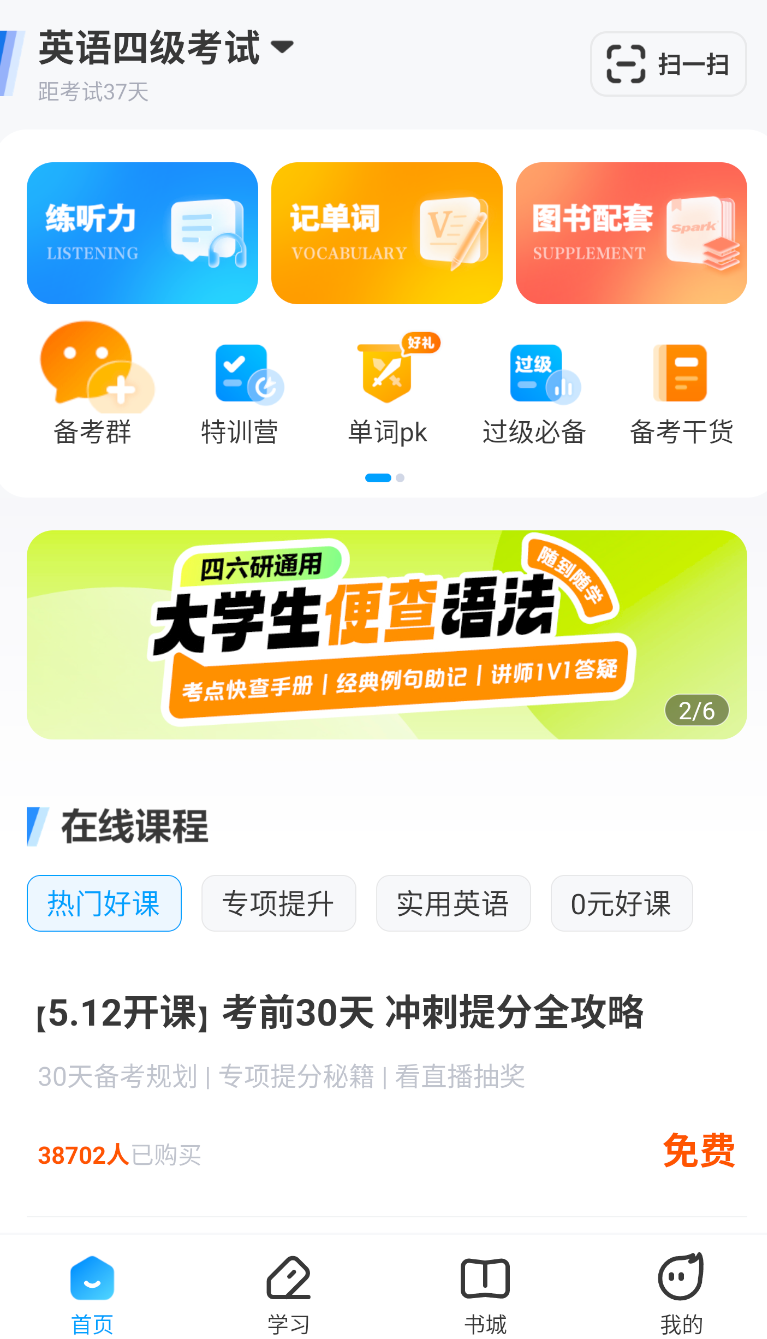Switch to the 学习 tab
This screenshot has width=767, height=1339.
tap(288, 1294)
